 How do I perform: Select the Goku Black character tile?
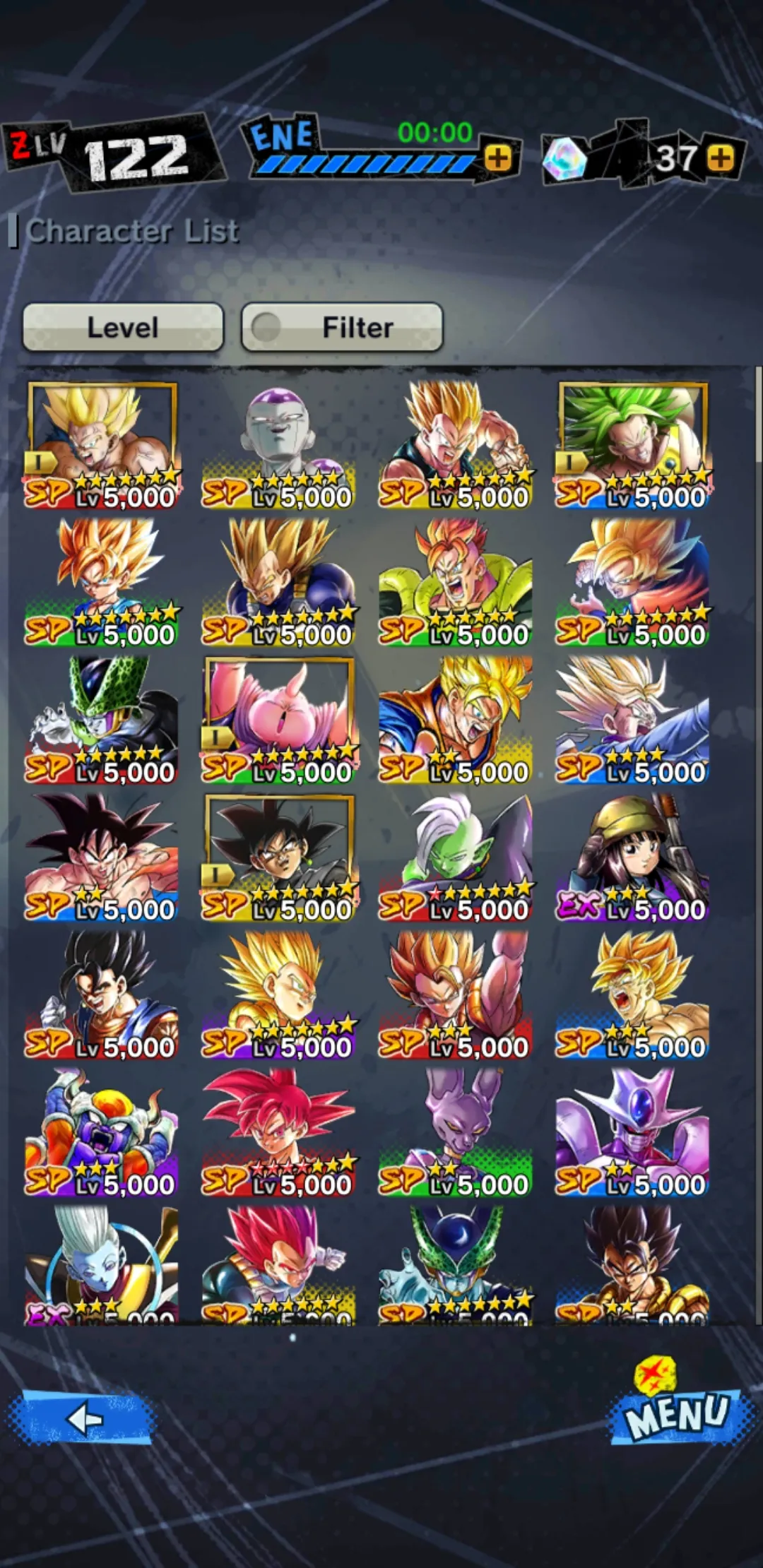point(278,857)
